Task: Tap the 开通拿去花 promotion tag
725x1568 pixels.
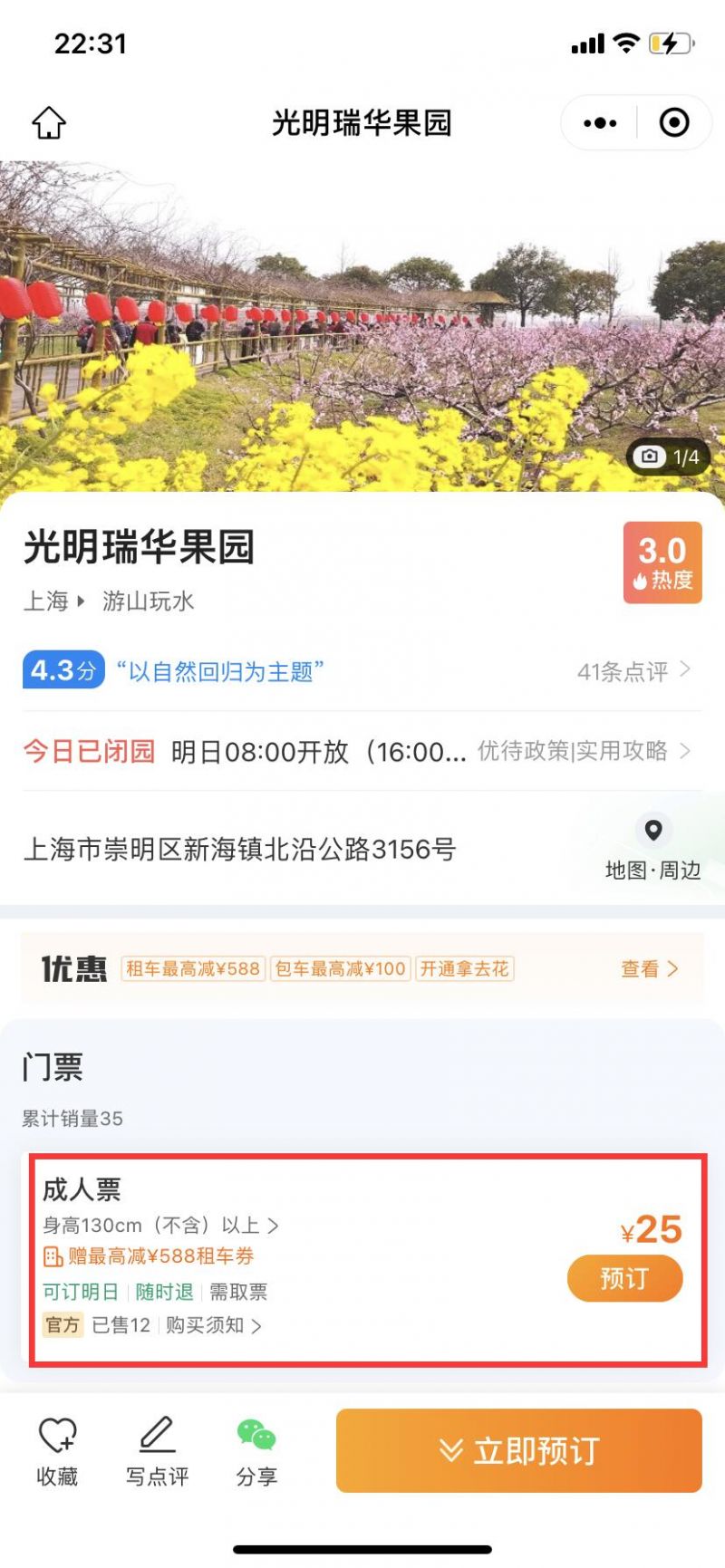Action: pyautogui.click(x=465, y=969)
